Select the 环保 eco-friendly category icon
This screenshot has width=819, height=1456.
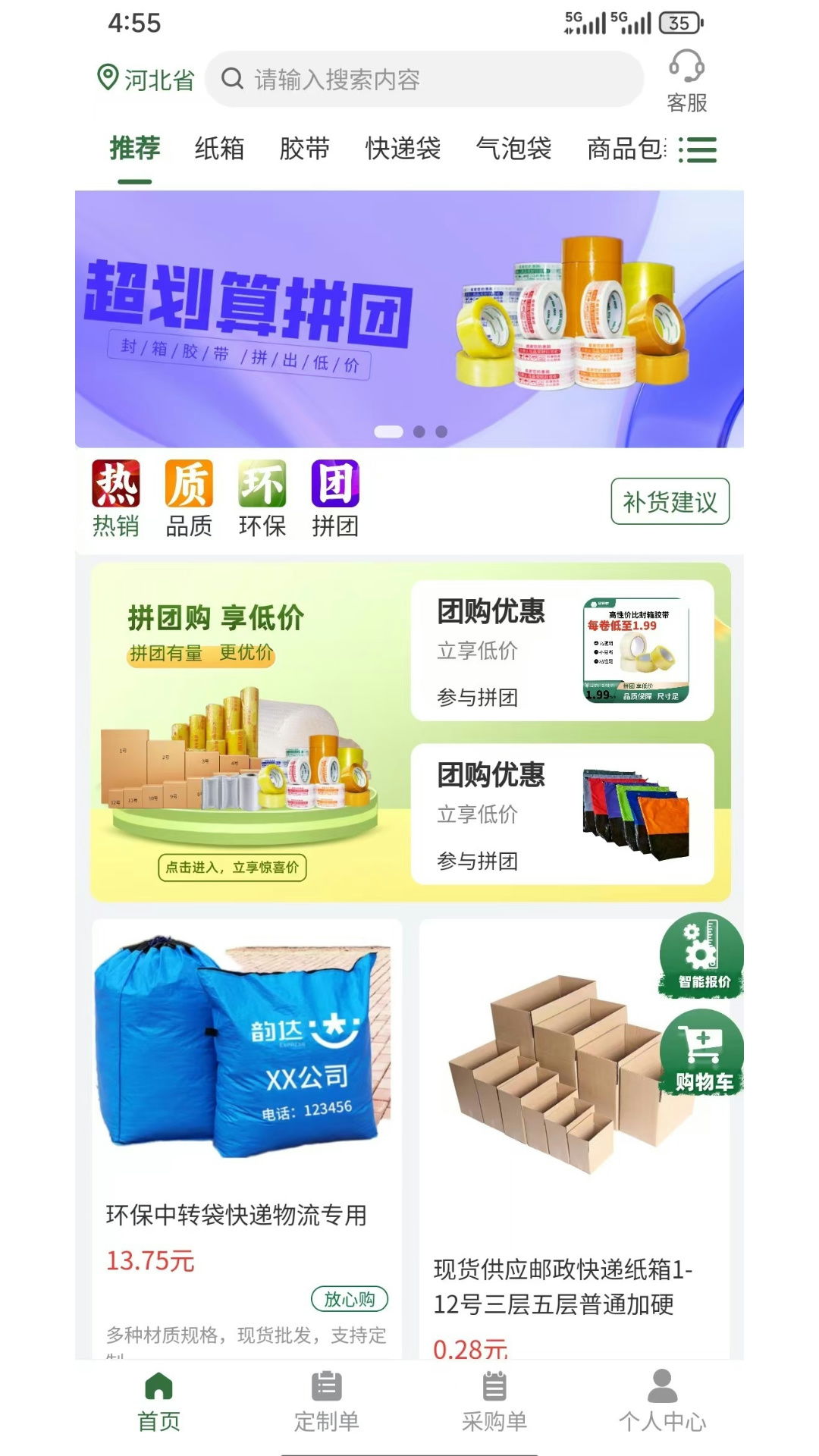click(261, 488)
